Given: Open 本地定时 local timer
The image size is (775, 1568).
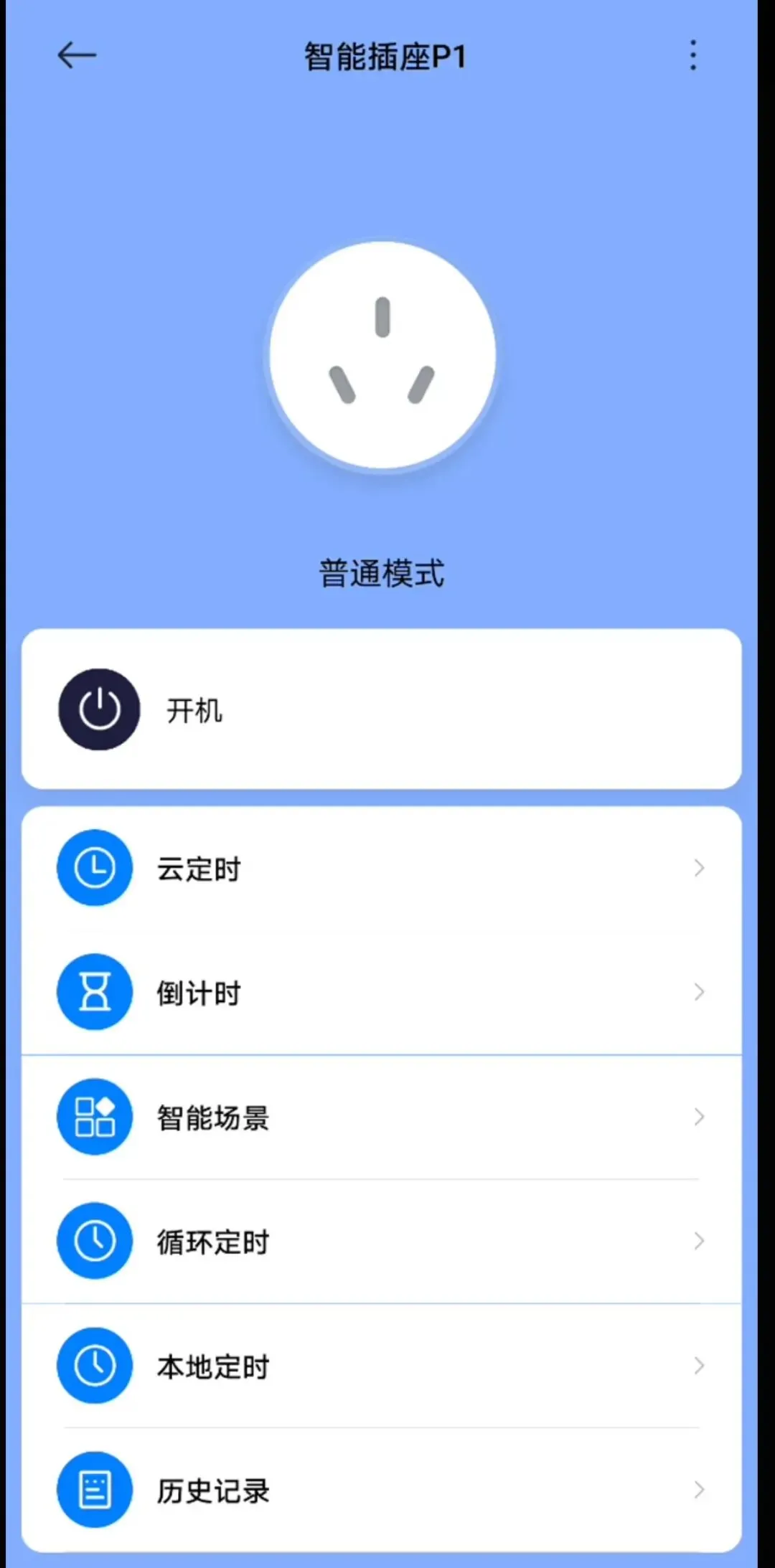Looking at the screenshot, I should pyautogui.click(x=381, y=1366).
